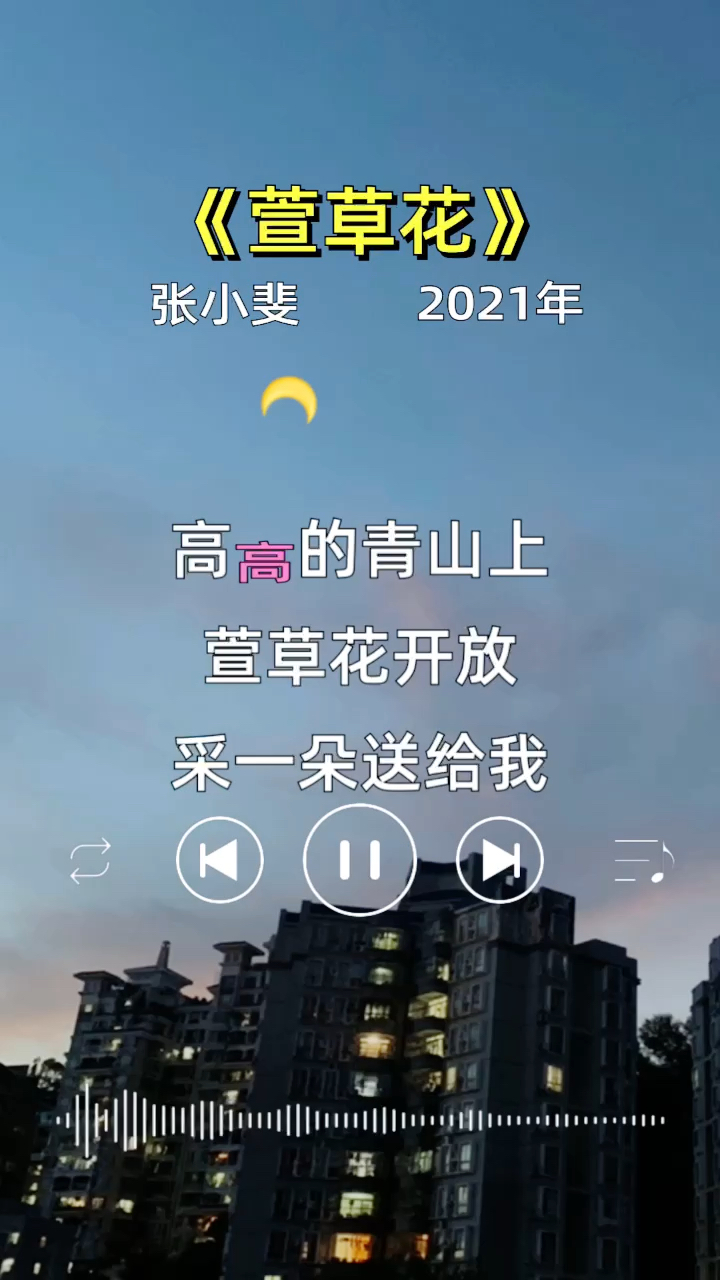Tap the skip-forward triangle inside its circle
720x1280 pixels.
(x=499, y=860)
